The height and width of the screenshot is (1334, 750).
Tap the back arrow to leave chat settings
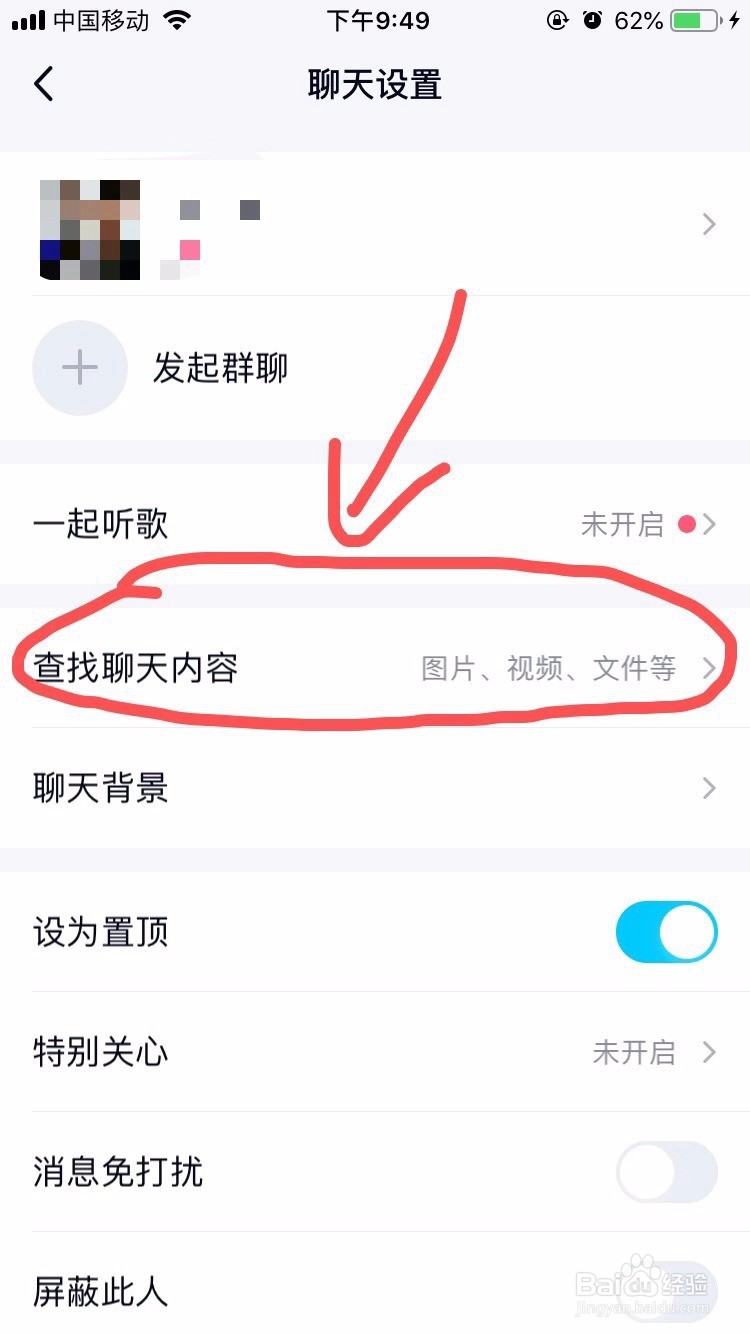tap(44, 84)
